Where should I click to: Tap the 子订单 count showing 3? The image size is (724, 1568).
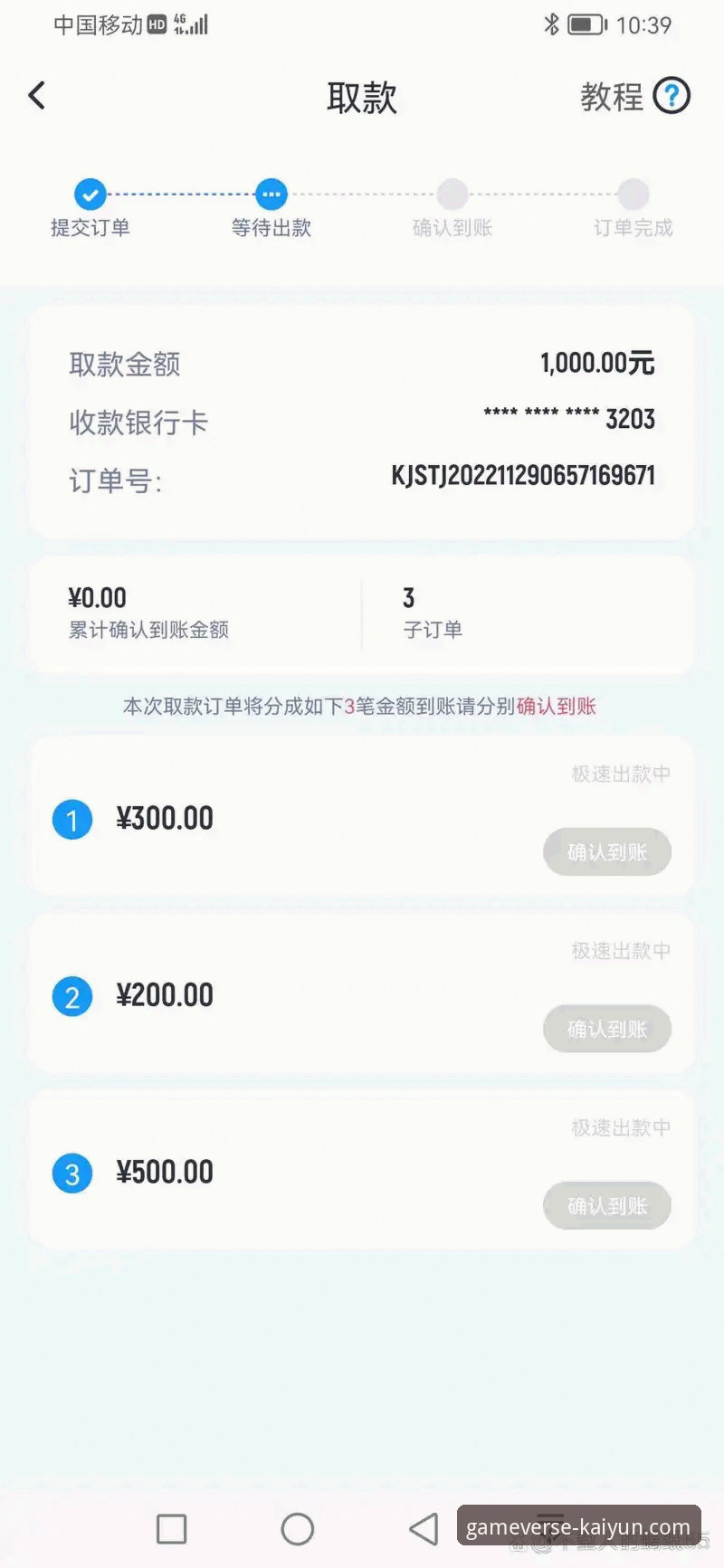pos(433,612)
